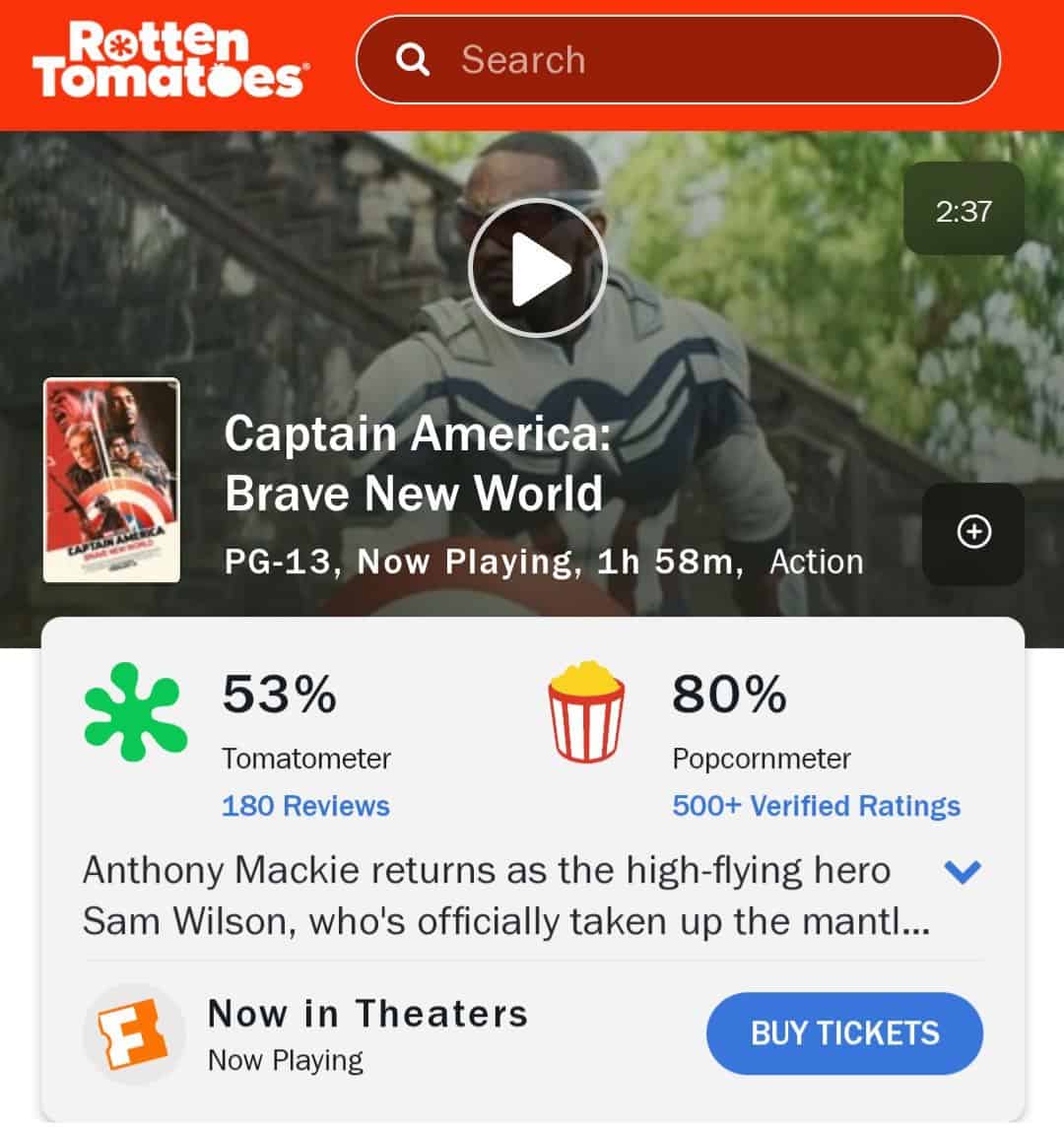The width and height of the screenshot is (1064, 1128).
Task: Go to Rotten Tomatoes home via logo
Action: click(x=169, y=60)
